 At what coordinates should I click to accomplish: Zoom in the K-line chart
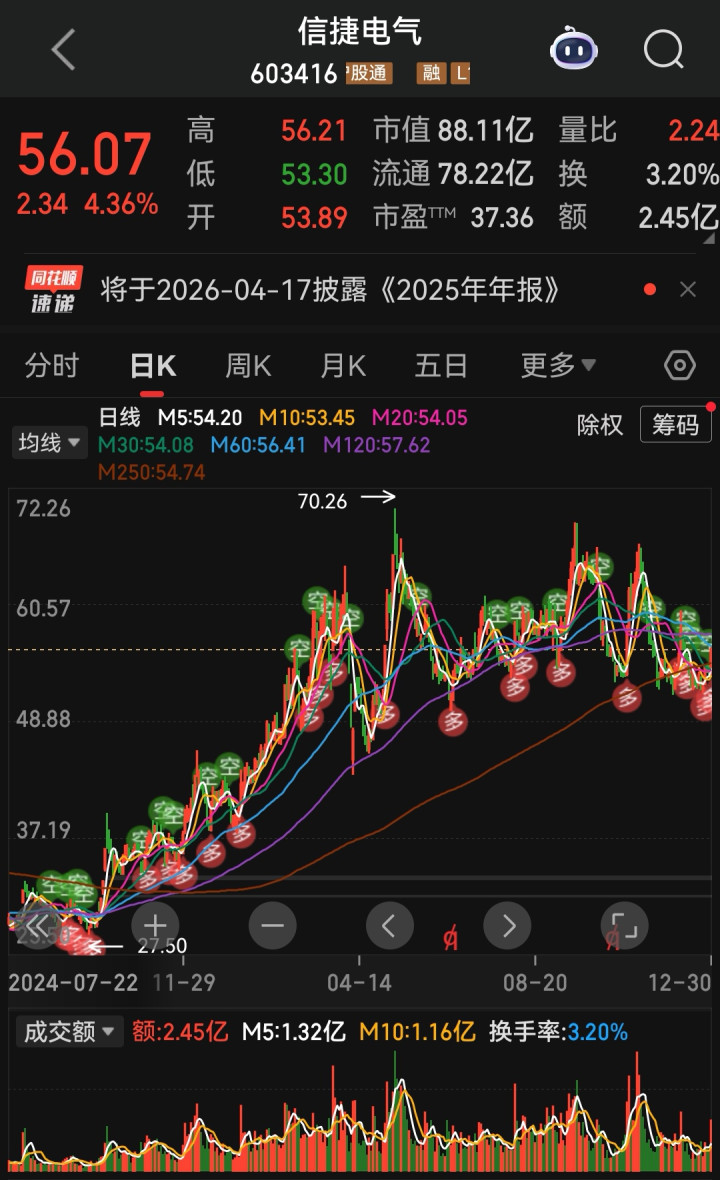tap(156, 926)
